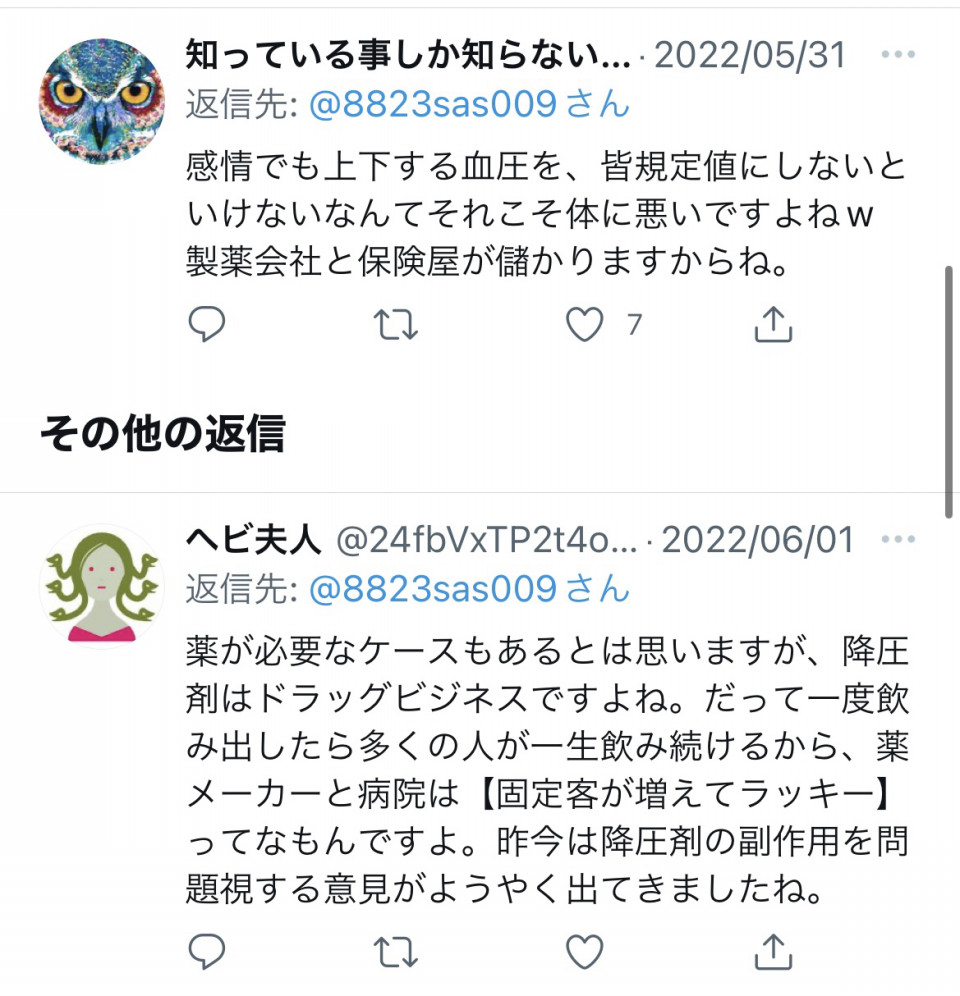Retweet ヘビ夫人's reply

pyautogui.click(x=395, y=950)
